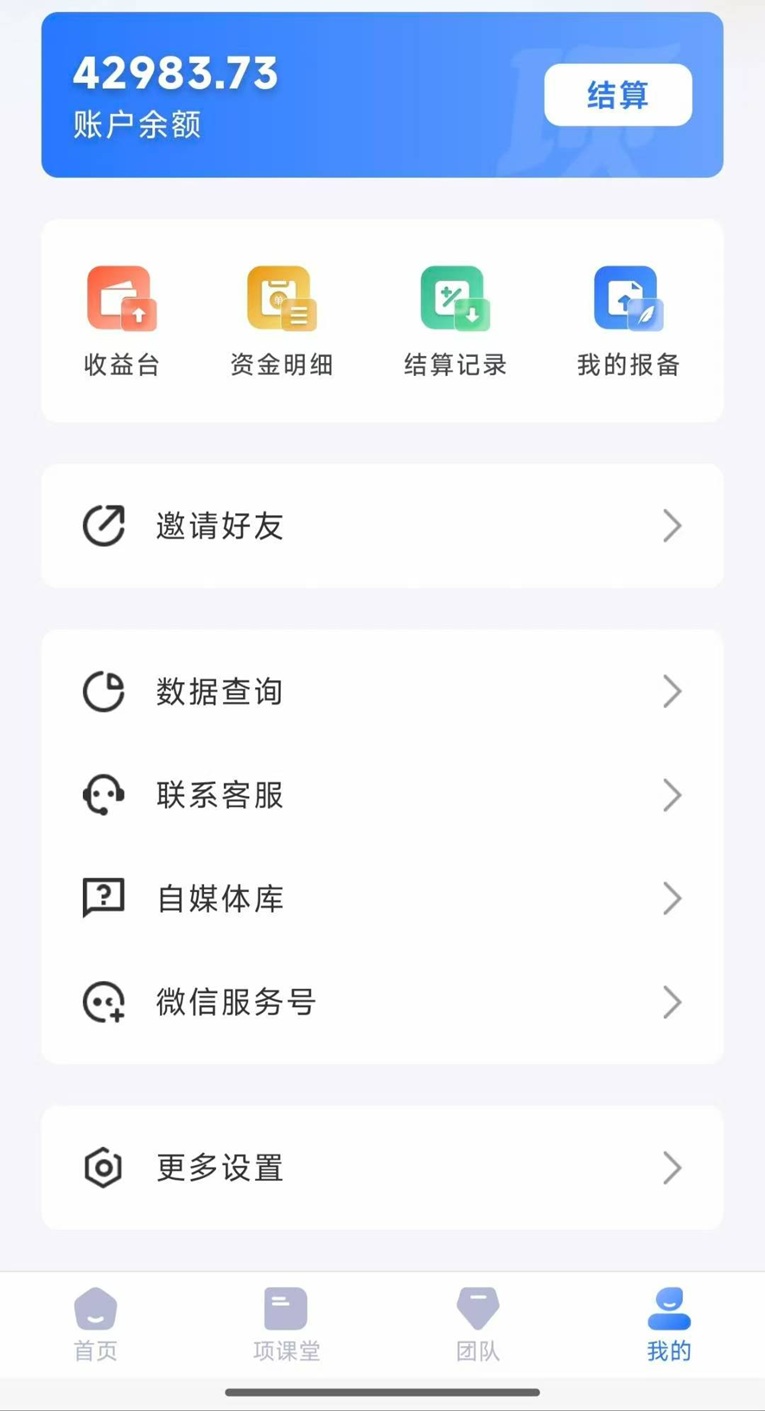Open 更多设置
The height and width of the screenshot is (1411, 765).
[382, 1167]
